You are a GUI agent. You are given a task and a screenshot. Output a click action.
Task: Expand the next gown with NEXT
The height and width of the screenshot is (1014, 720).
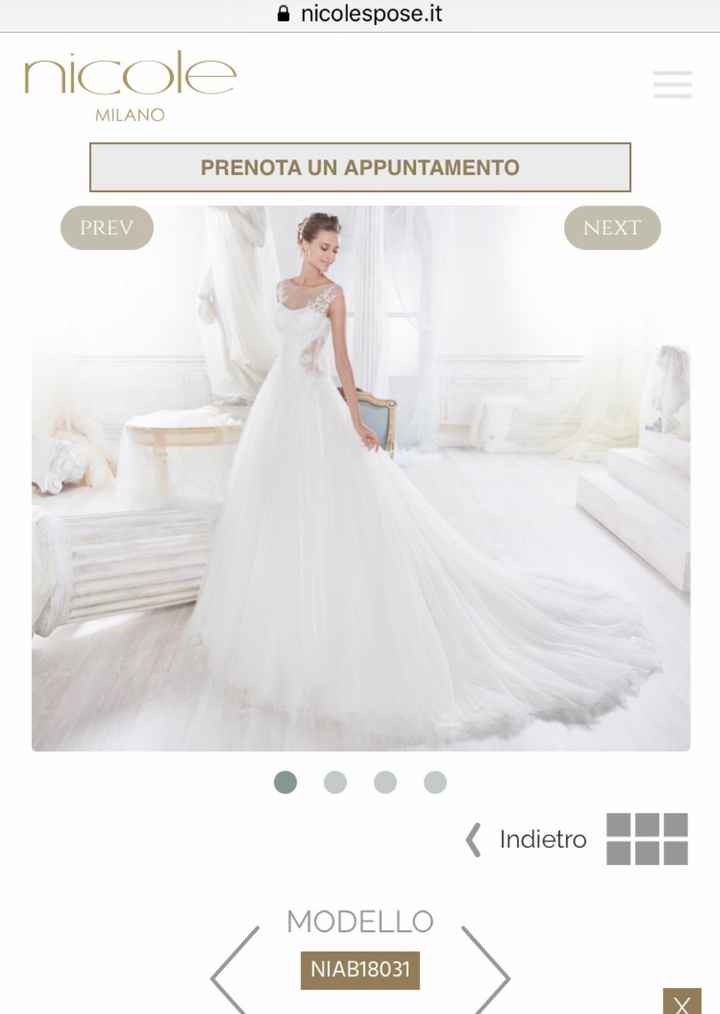coord(611,227)
